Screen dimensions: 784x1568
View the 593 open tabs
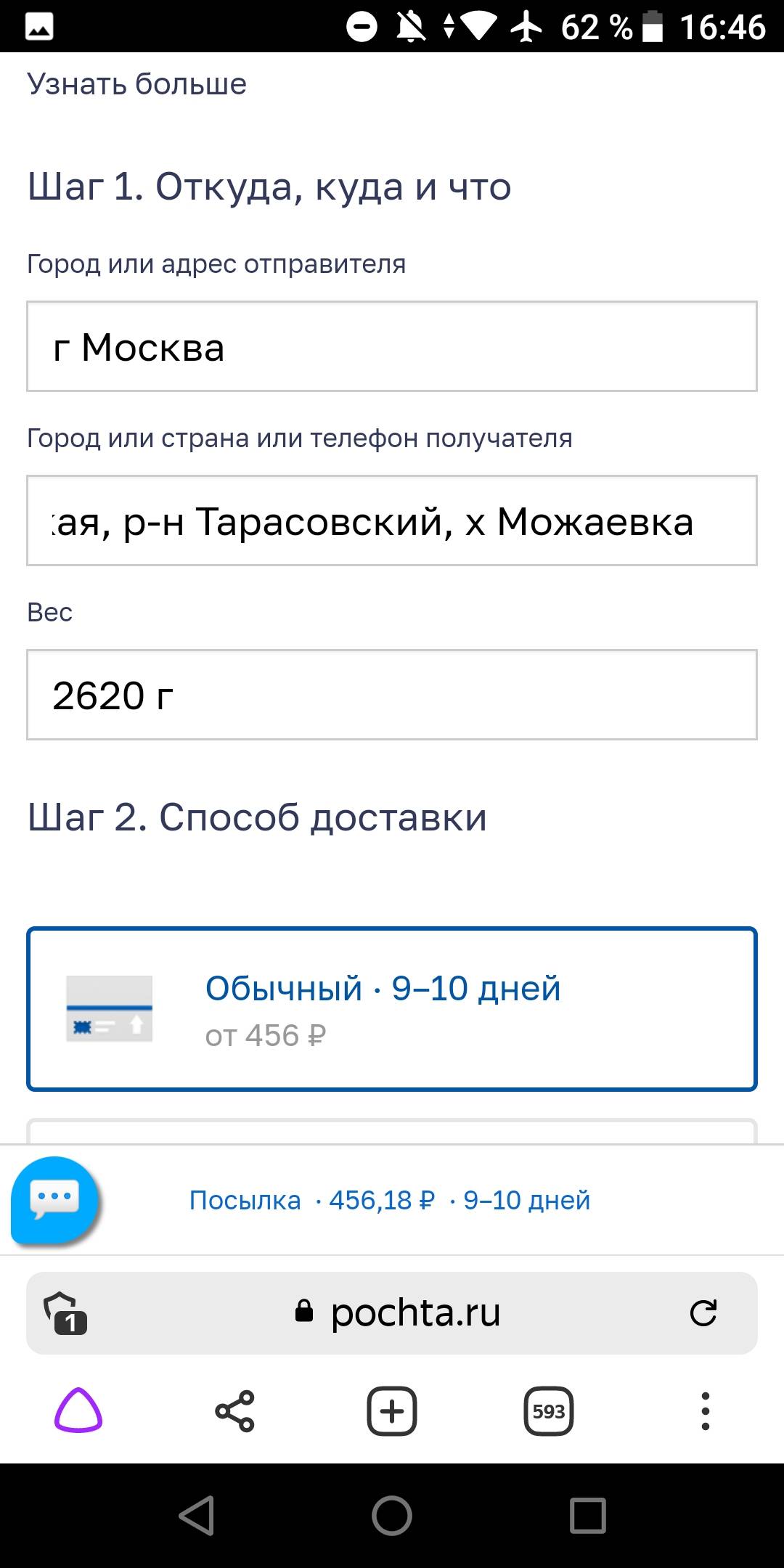pos(549,1411)
